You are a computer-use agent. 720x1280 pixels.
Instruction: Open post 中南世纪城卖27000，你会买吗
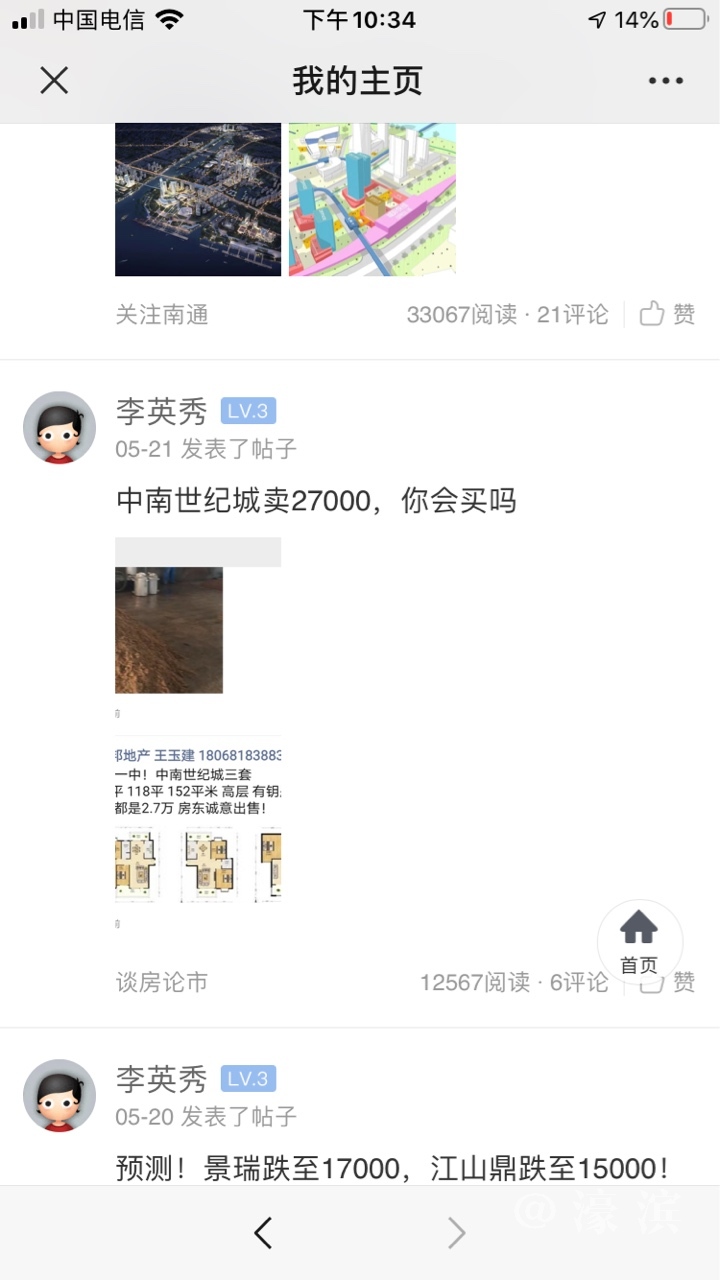pos(316,501)
